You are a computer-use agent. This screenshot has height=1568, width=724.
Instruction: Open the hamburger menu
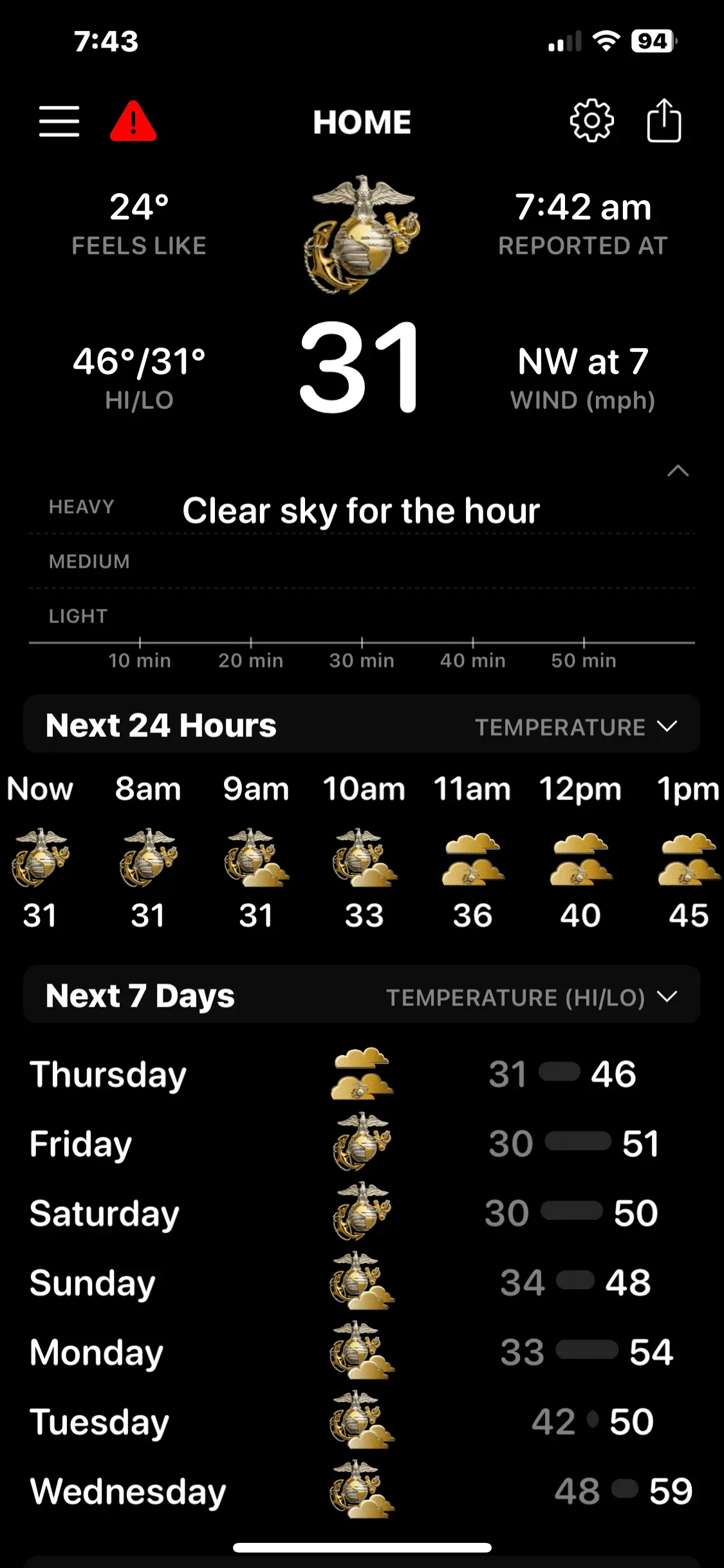[59, 121]
